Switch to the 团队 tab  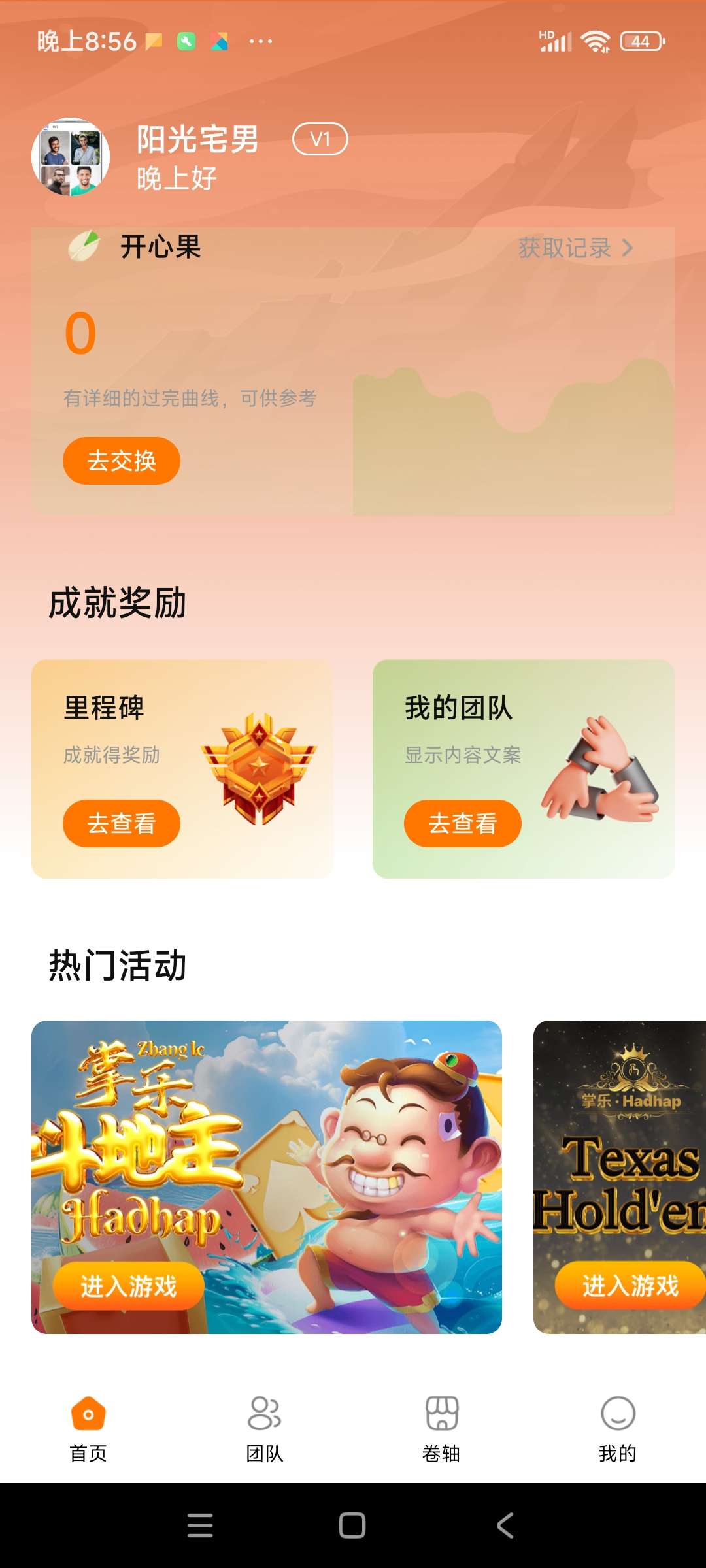click(x=265, y=1428)
